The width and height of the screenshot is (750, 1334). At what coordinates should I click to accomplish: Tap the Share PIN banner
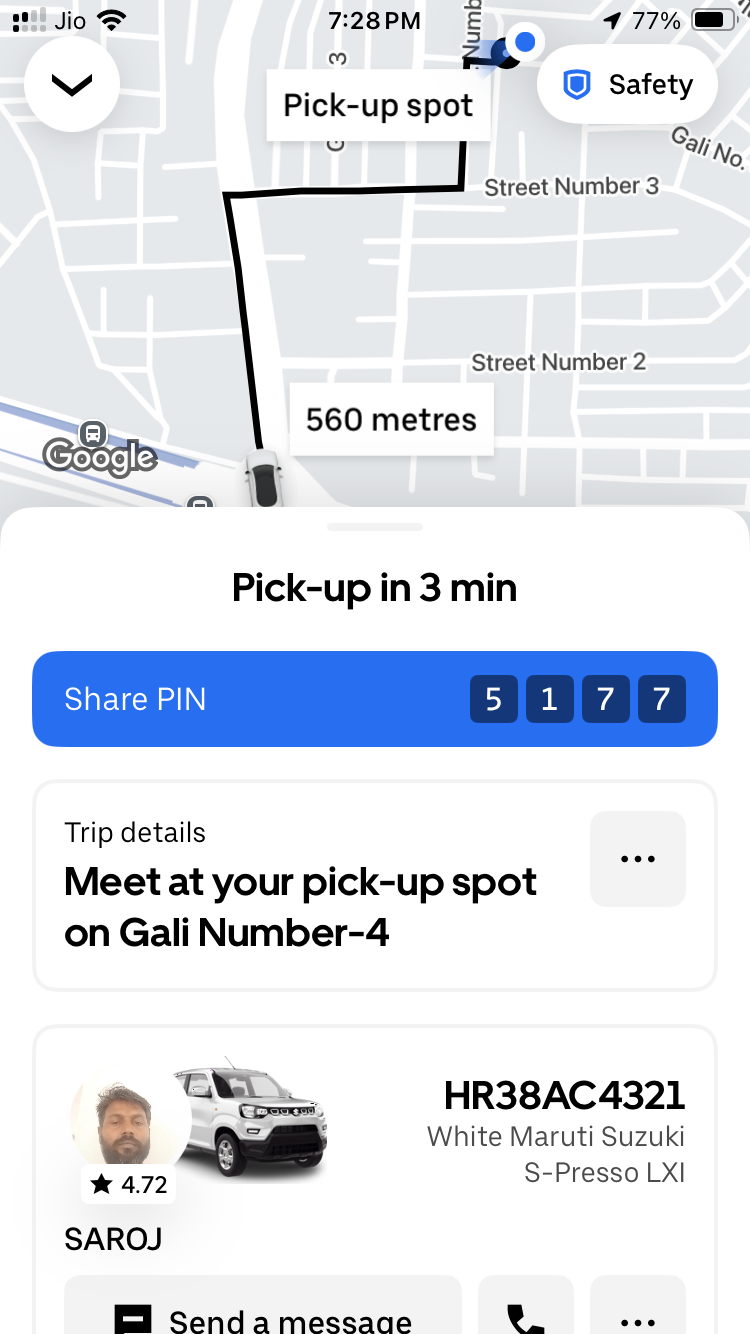(374, 699)
